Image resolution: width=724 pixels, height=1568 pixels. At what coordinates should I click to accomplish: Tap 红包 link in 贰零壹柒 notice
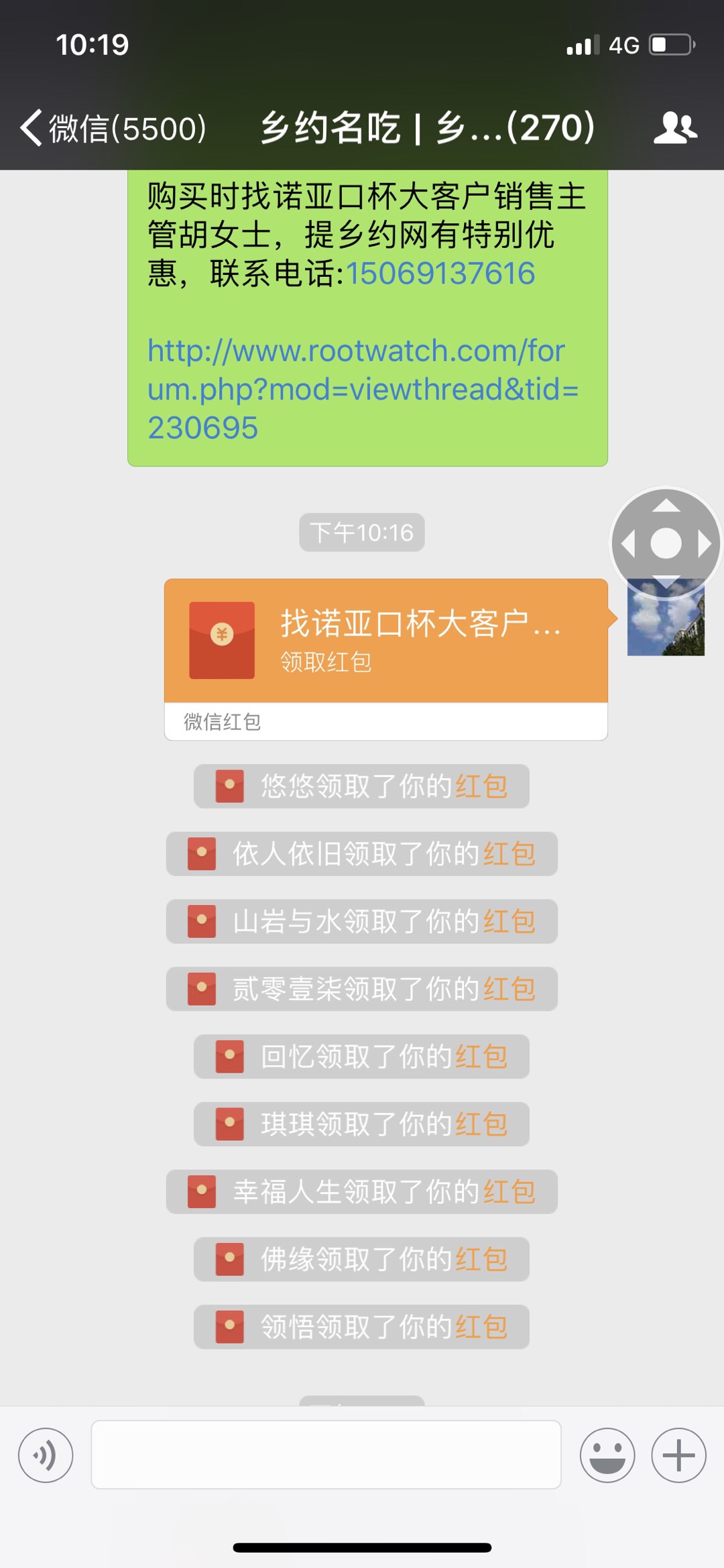[x=509, y=989]
